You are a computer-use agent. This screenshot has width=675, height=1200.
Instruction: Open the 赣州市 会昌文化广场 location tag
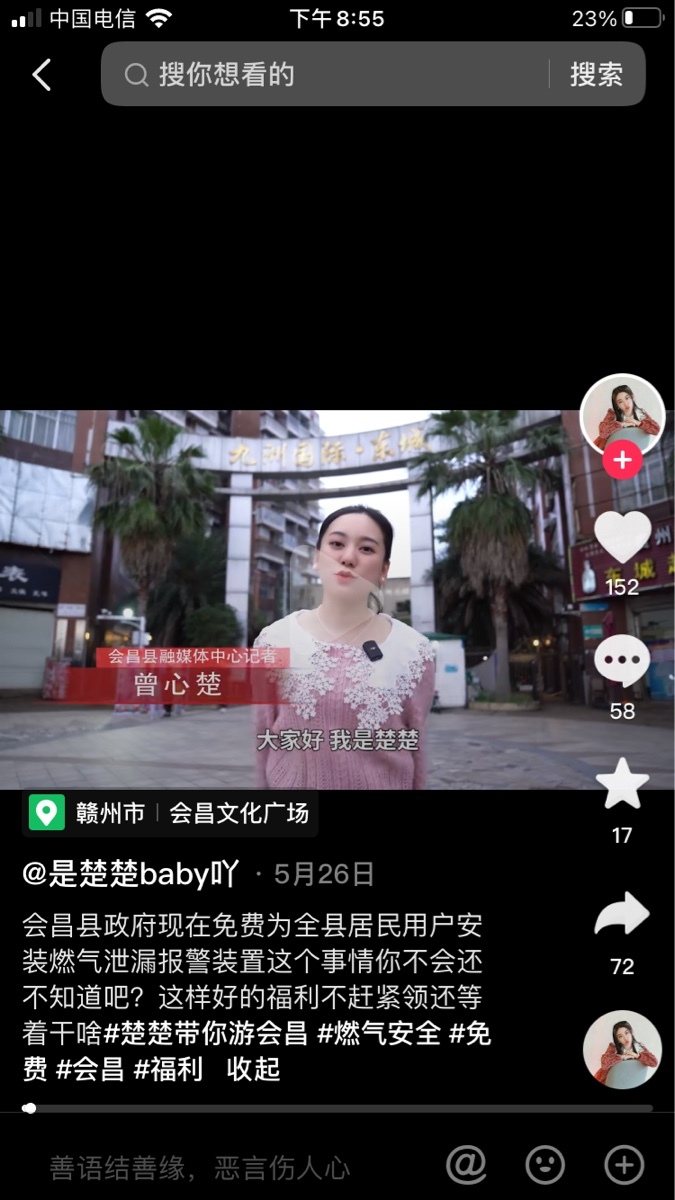(x=170, y=813)
